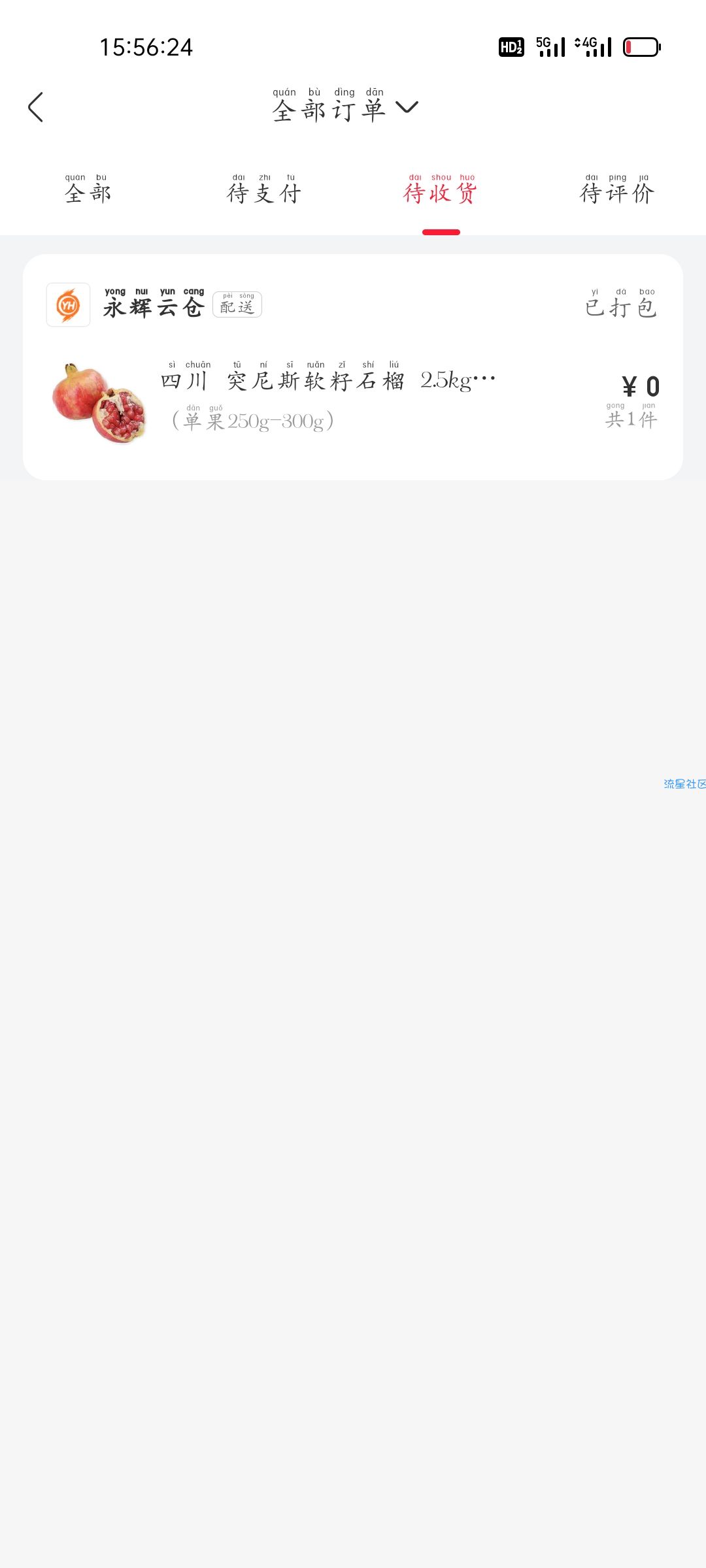This screenshot has width=706, height=1568.
Task: Switch to the 待支付 tab
Action: click(x=263, y=191)
